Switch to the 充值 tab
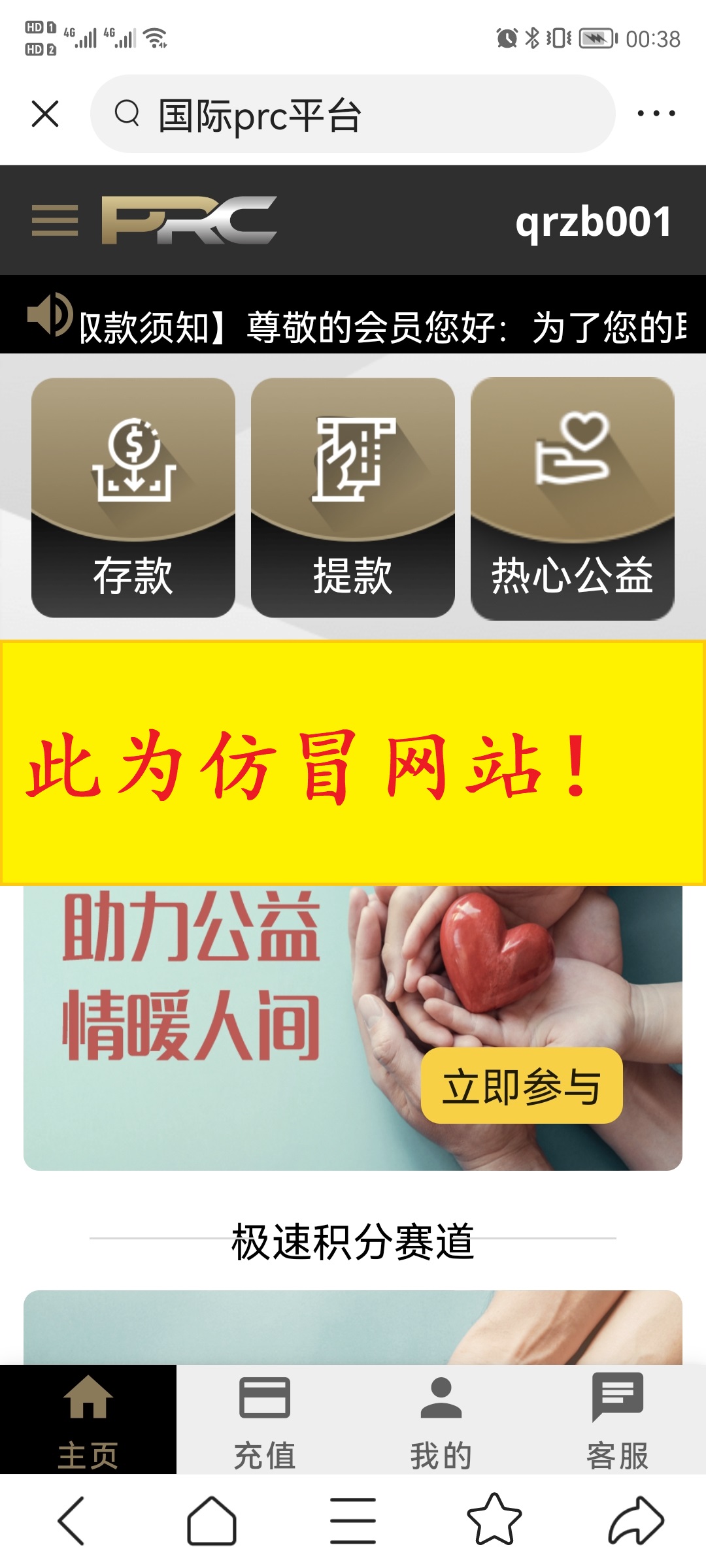706x1568 pixels. 265,1420
